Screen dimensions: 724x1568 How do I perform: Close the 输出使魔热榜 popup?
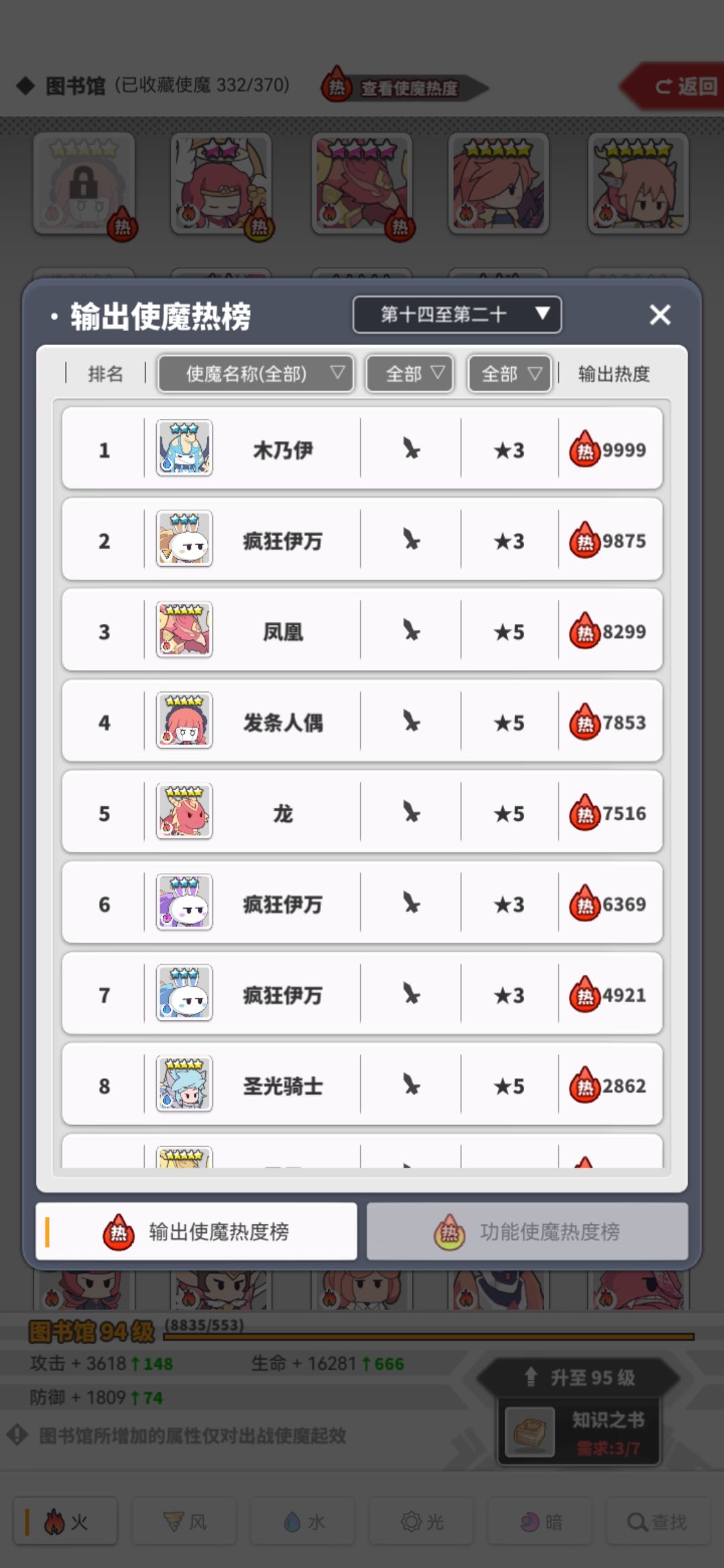(x=659, y=315)
